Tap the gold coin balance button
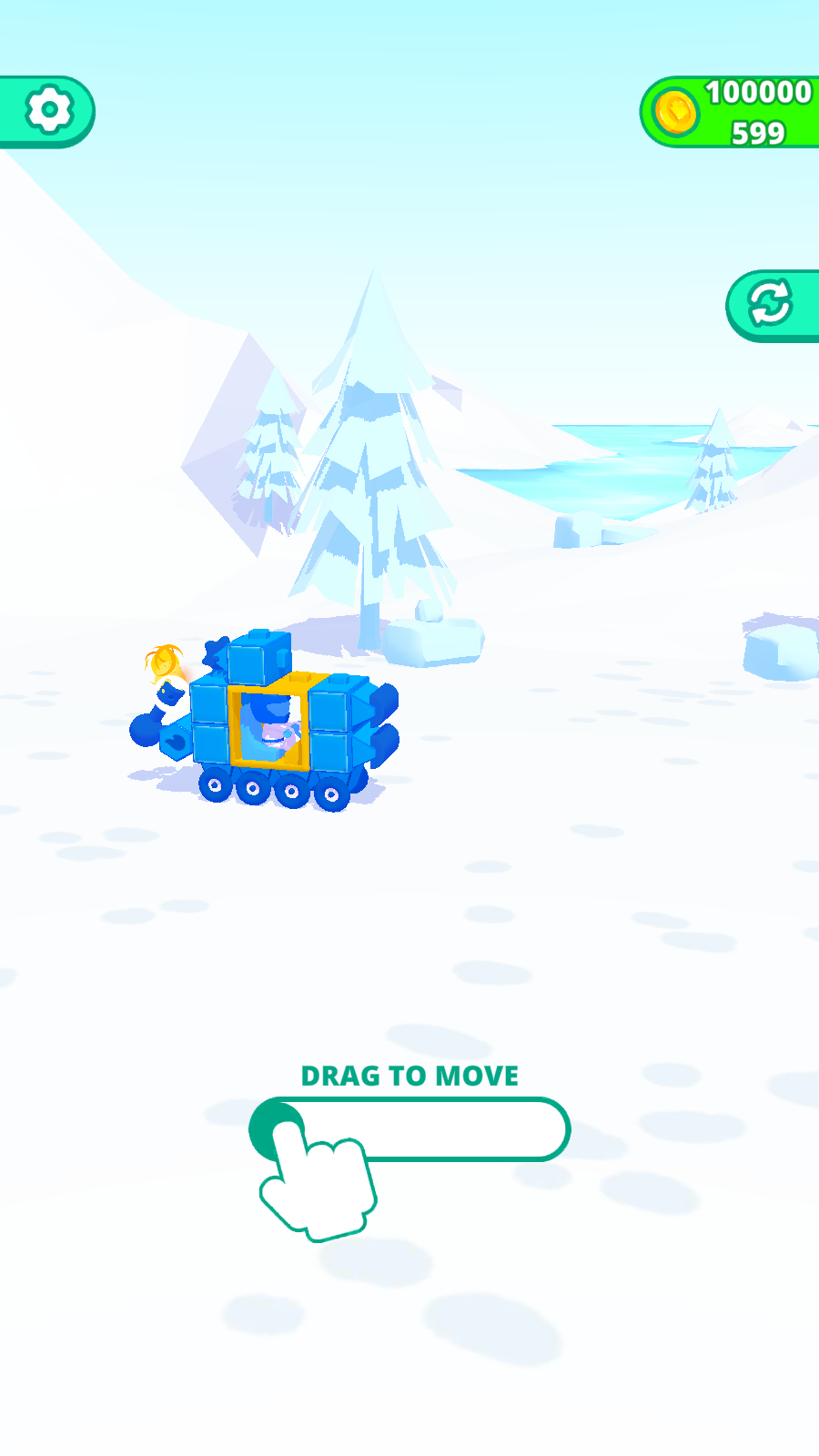The image size is (819, 1456). 730,112
